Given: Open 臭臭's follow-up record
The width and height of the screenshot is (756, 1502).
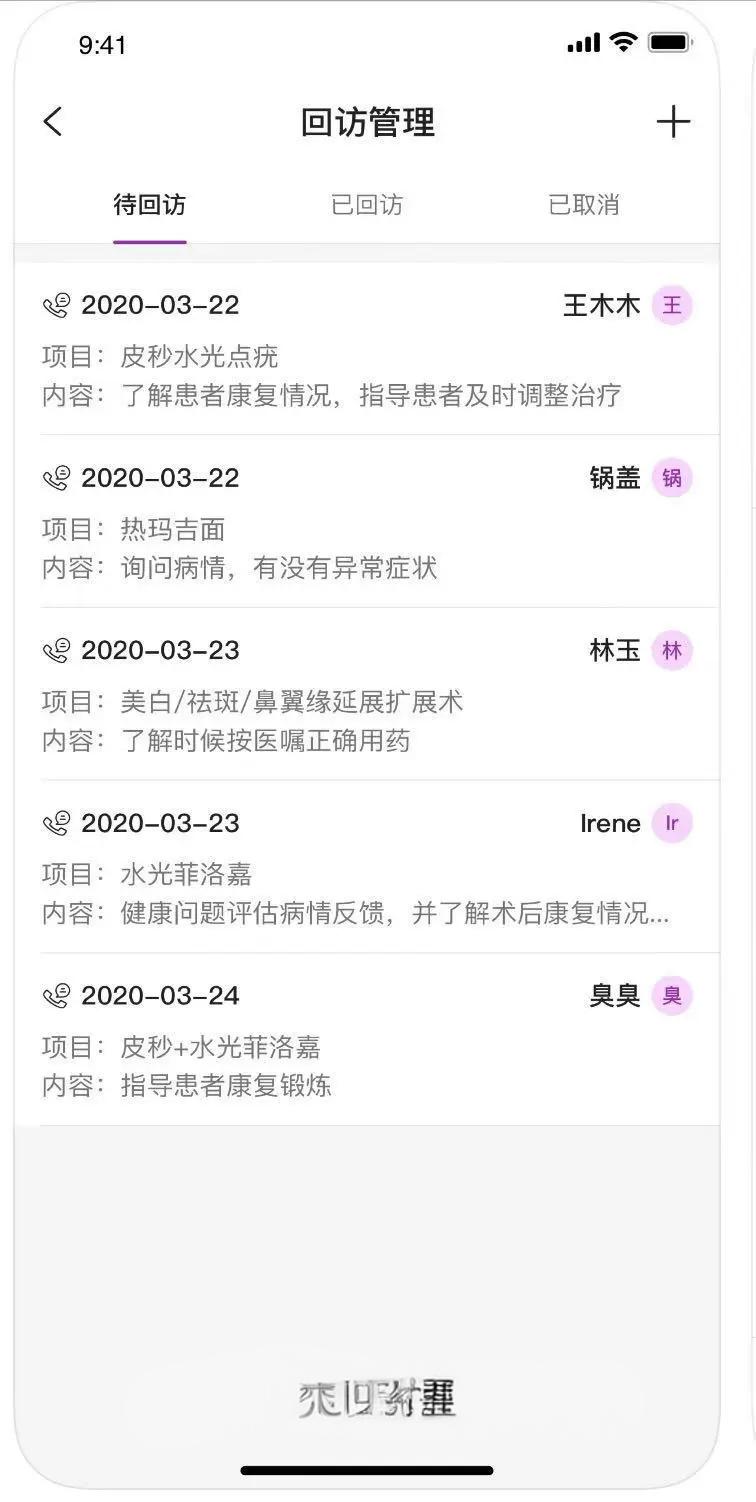Looking at the screenshot, I should pos(367,1040).
